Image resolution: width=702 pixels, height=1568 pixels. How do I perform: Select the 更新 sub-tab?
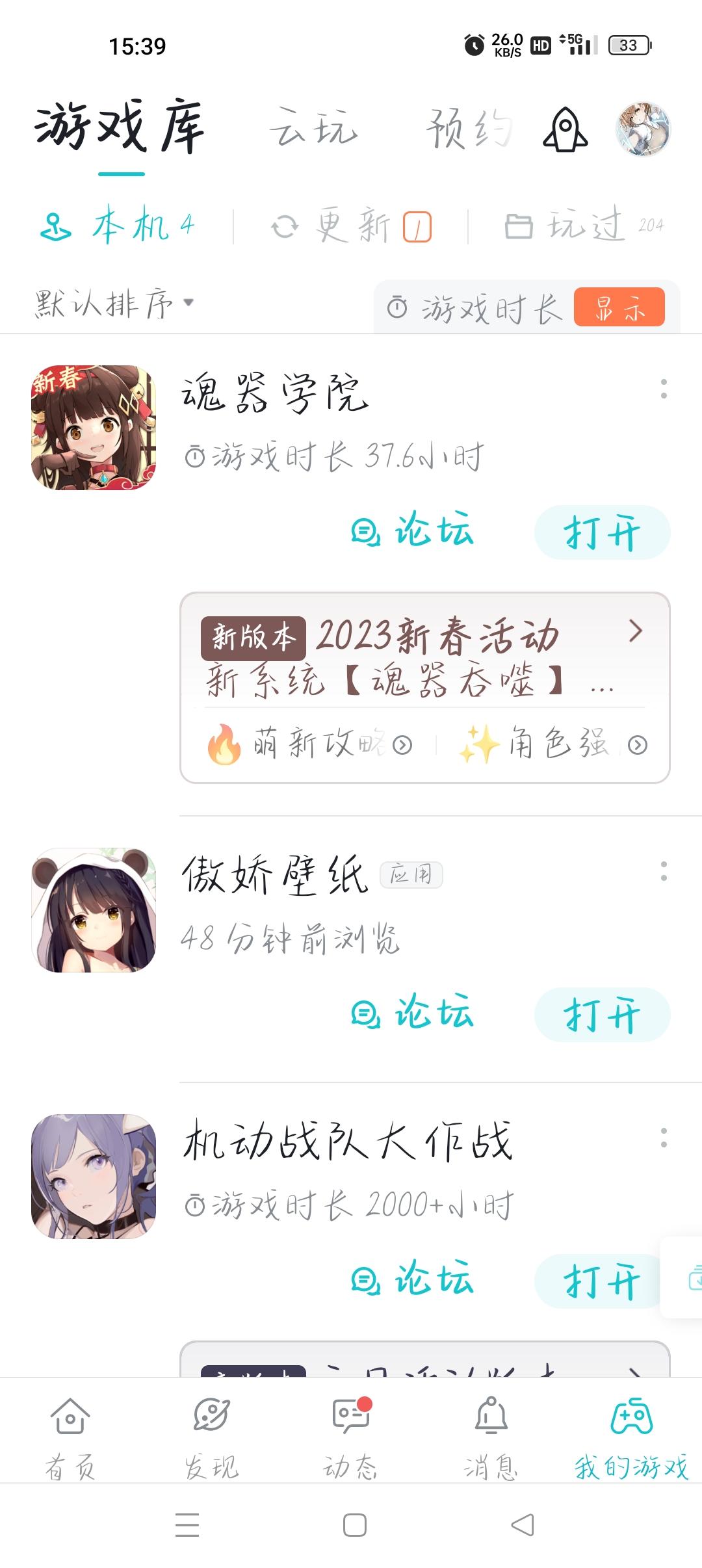(351, 227)
